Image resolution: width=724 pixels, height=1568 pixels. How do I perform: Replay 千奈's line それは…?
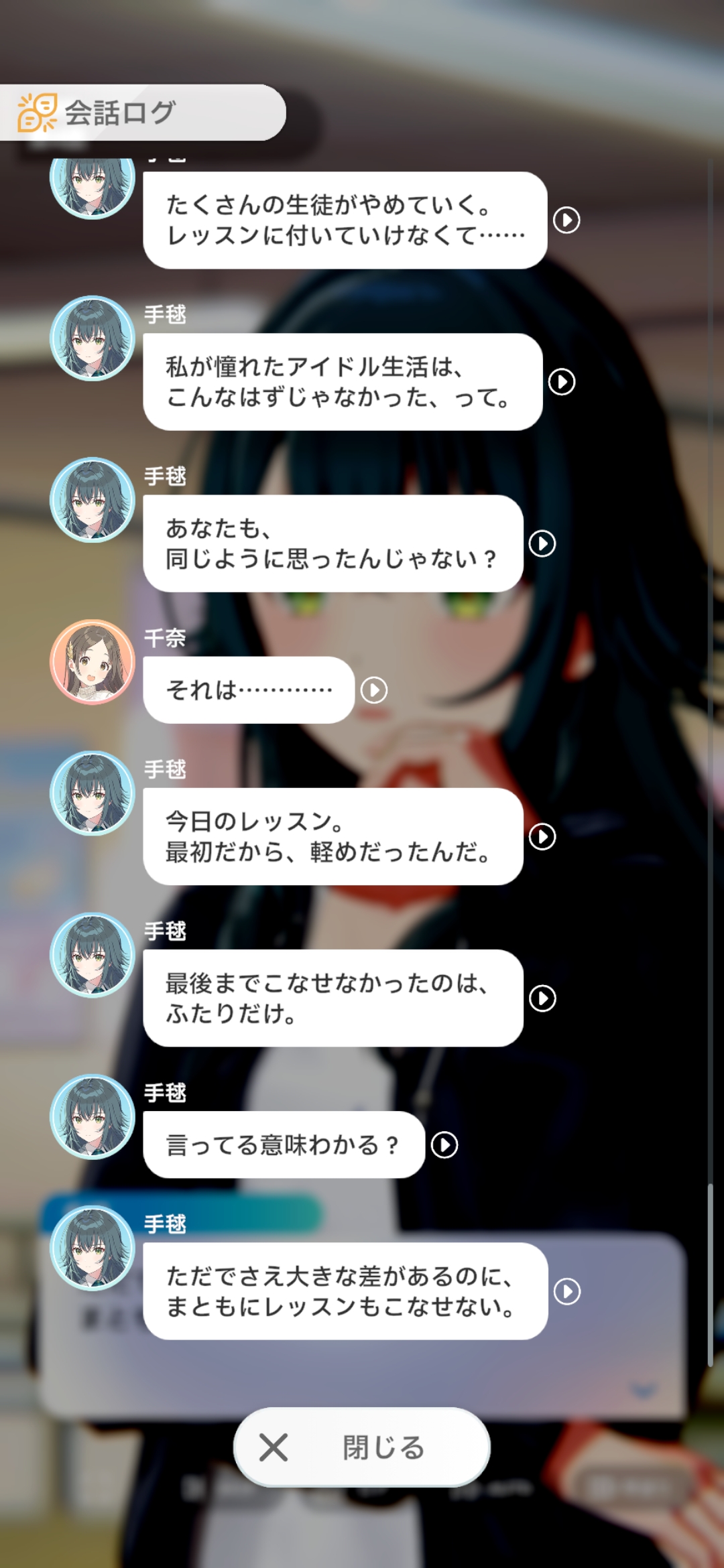374,690
